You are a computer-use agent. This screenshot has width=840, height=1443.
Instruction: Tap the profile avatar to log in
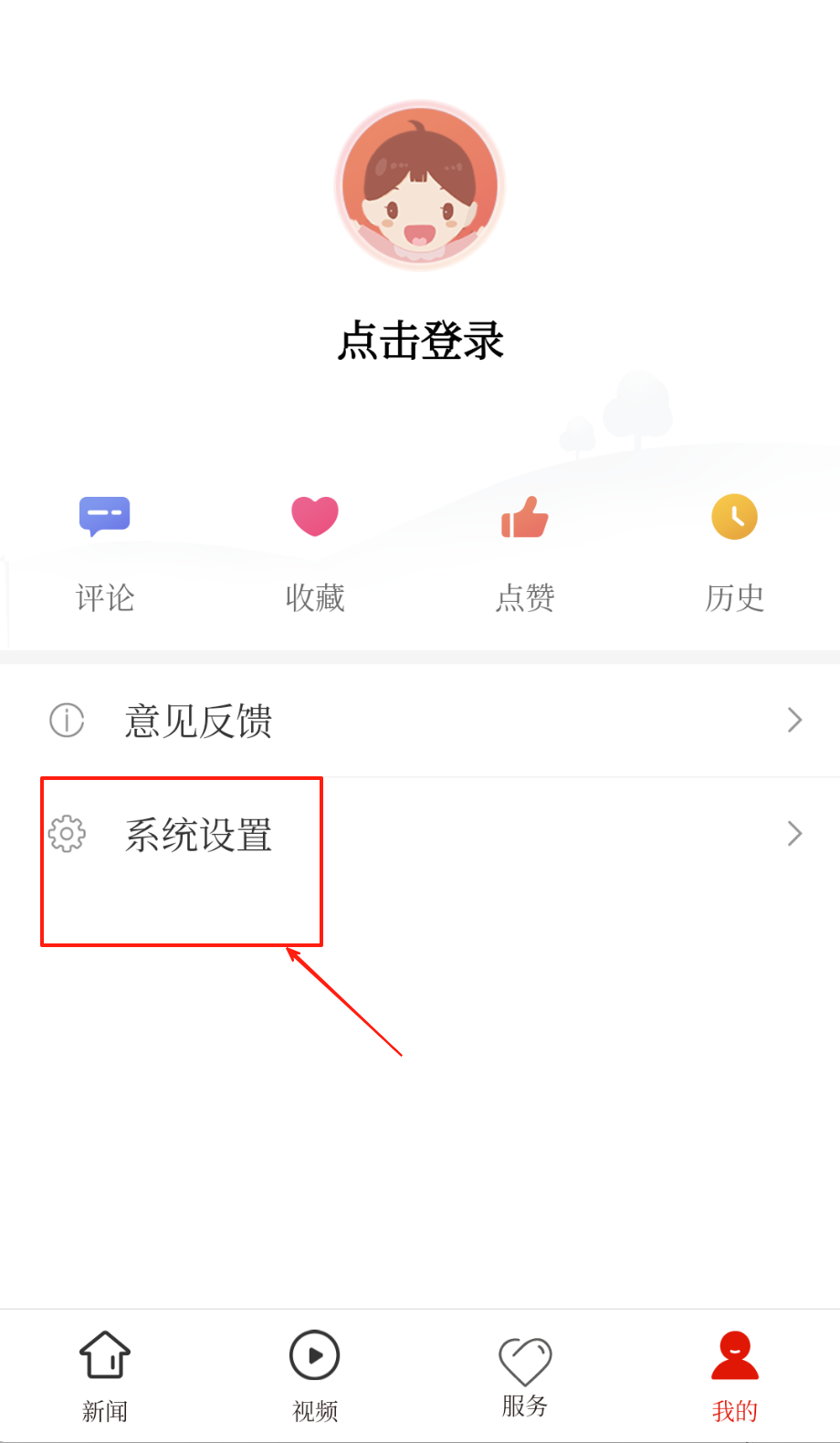[x=420, y=184]
